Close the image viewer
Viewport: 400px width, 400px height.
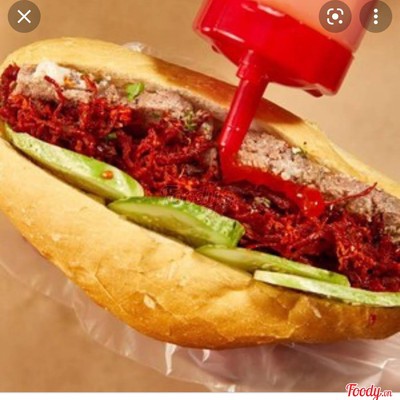tap(24, 16)
